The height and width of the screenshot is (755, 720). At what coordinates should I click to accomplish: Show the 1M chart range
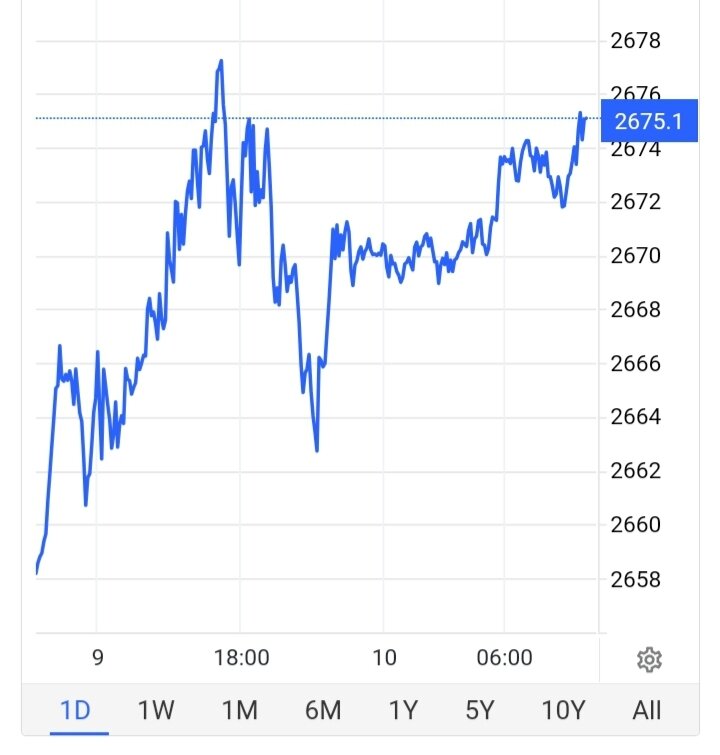(240, 711)
